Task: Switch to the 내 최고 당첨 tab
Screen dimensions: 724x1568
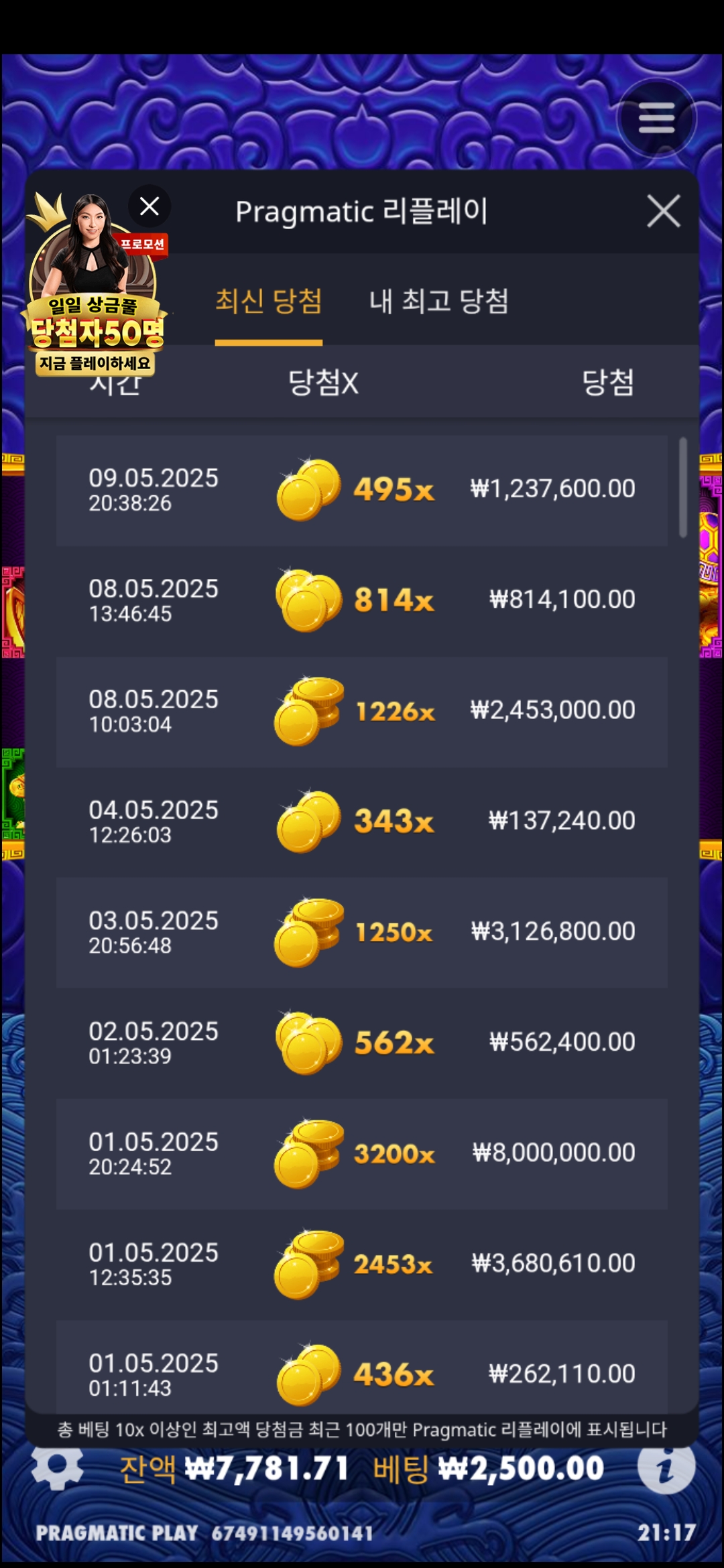Action: click(x=438, y=301)
